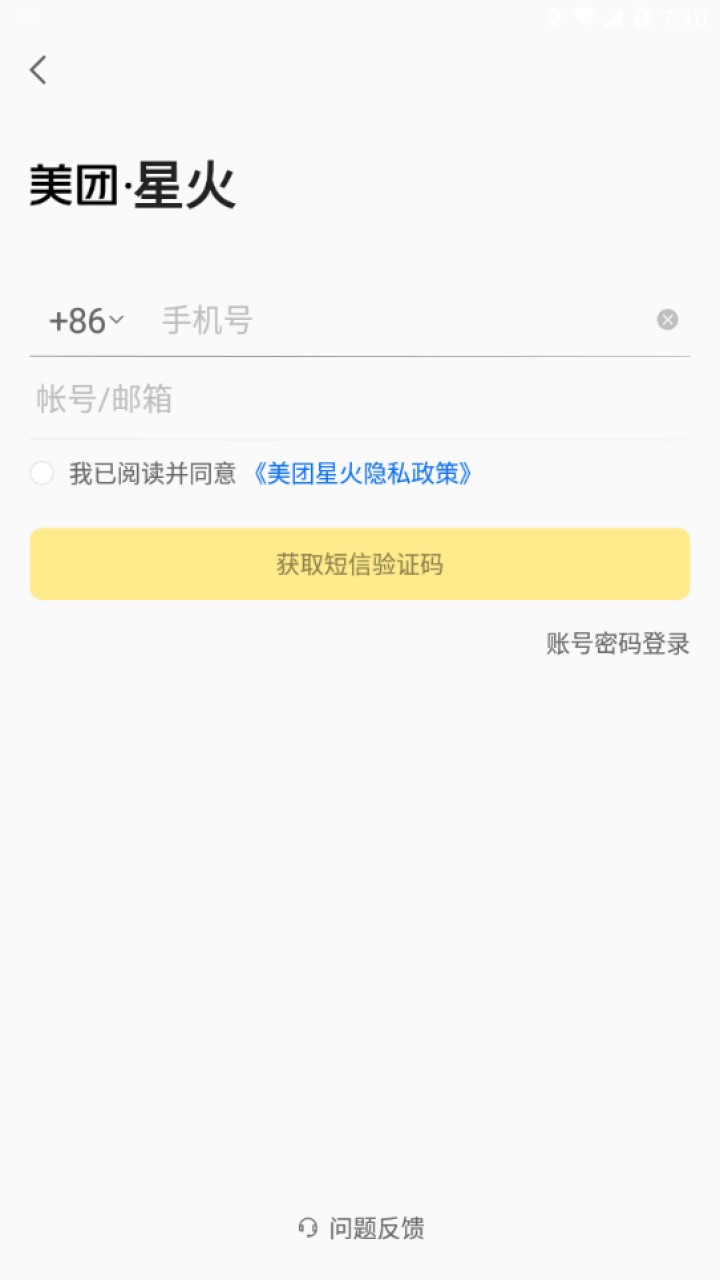Tap the back arrow at top left

coord(38,69)
